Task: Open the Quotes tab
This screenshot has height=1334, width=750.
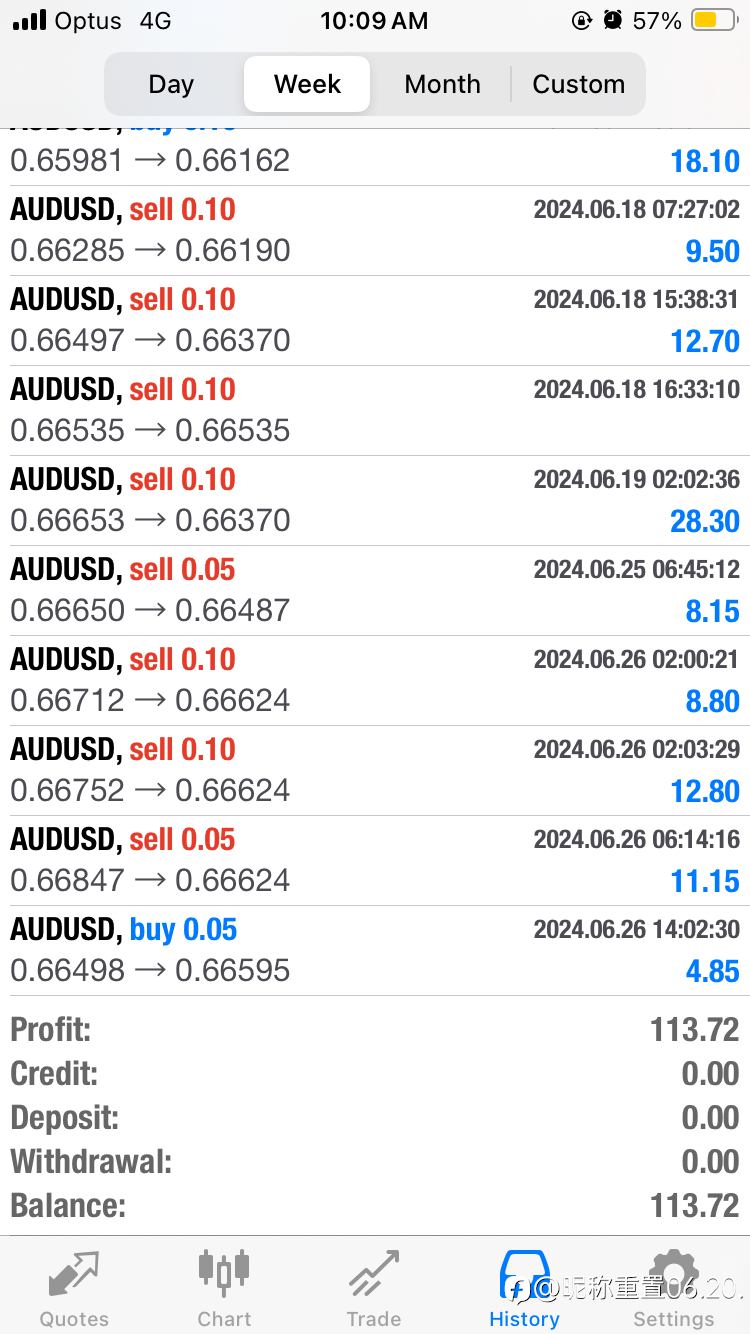Action: click(x=74, y=1287)
